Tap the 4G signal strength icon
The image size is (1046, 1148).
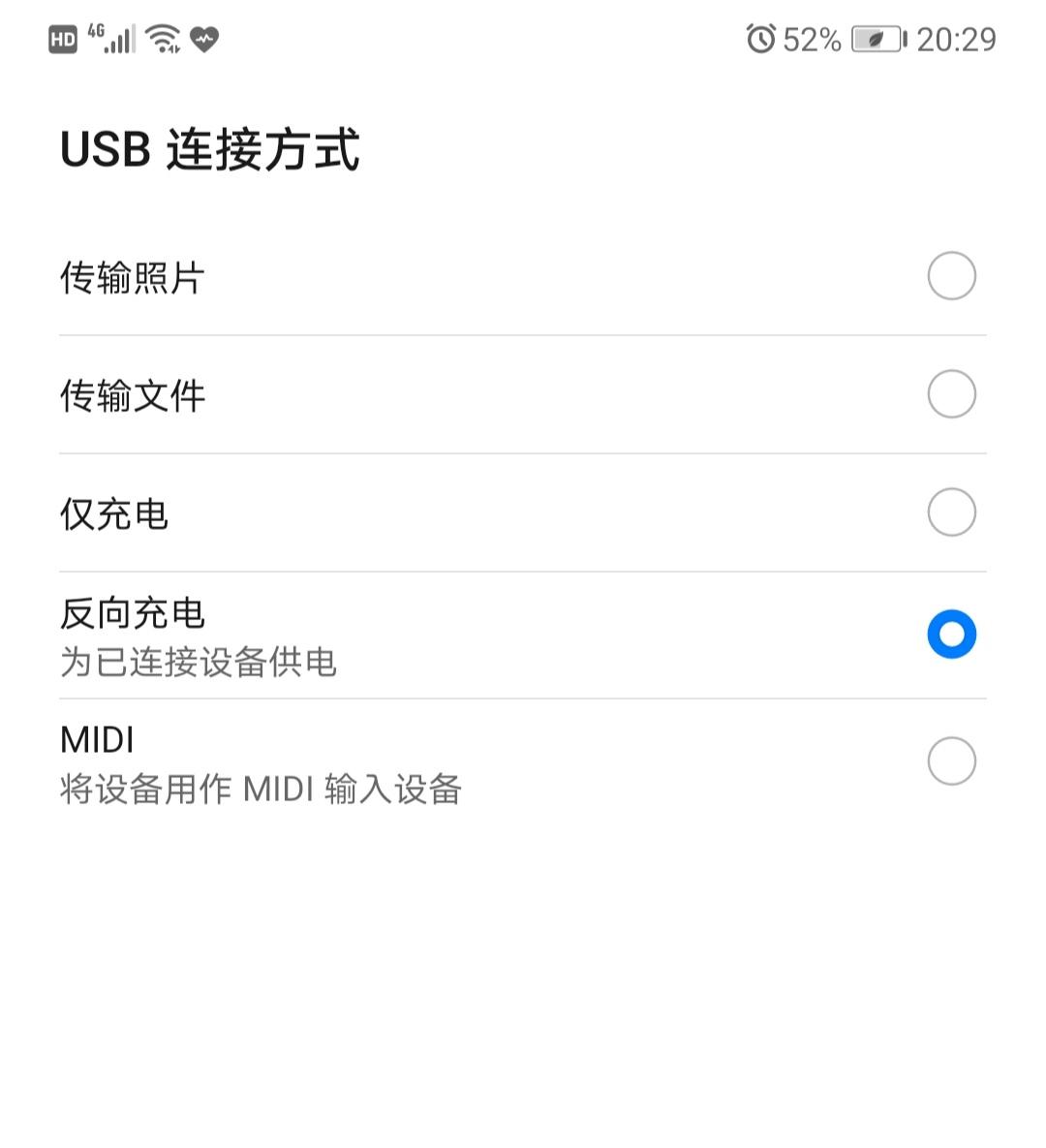pyautogui.click(x=112, y=39)
